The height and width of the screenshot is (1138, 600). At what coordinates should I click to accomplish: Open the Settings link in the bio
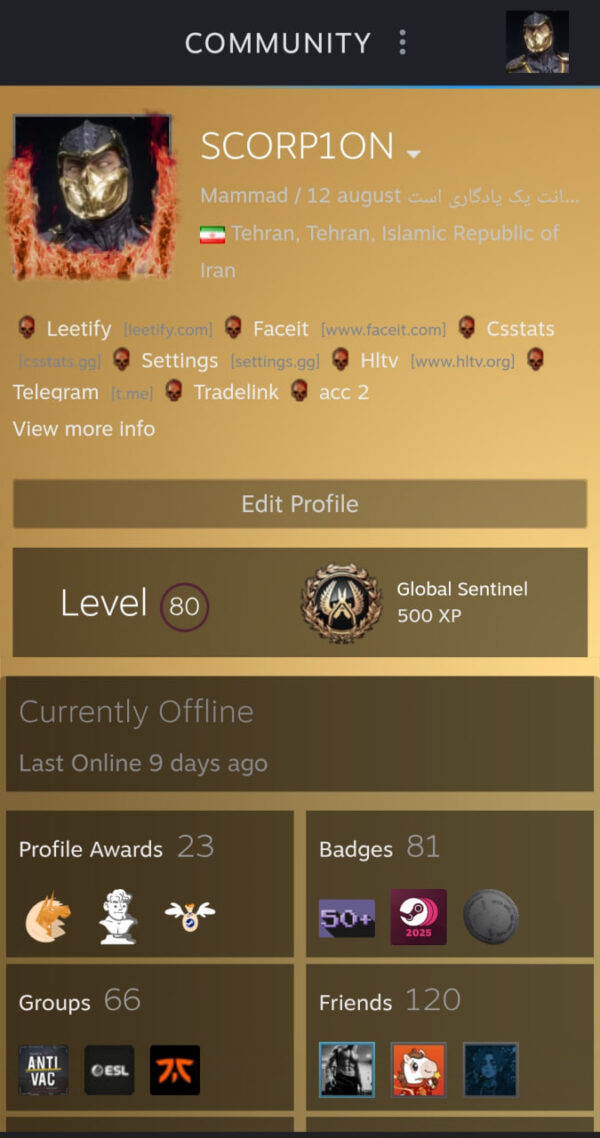click(x=179, y=360)
